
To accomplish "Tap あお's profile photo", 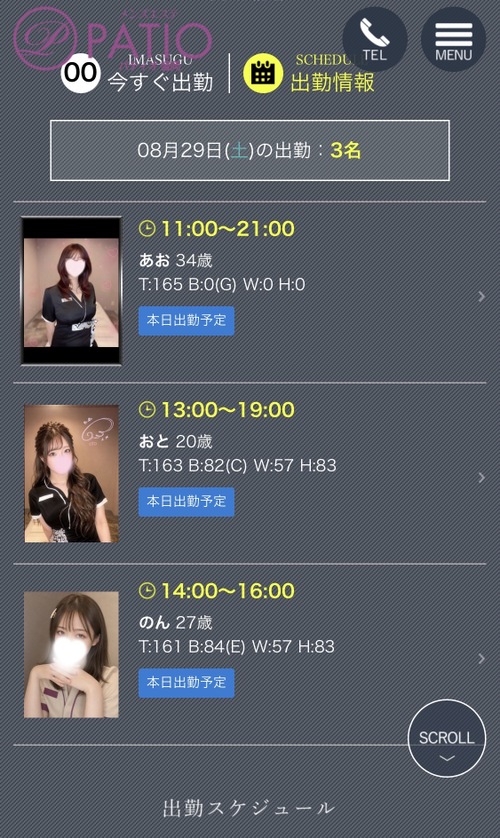I will tap(71, 291).
